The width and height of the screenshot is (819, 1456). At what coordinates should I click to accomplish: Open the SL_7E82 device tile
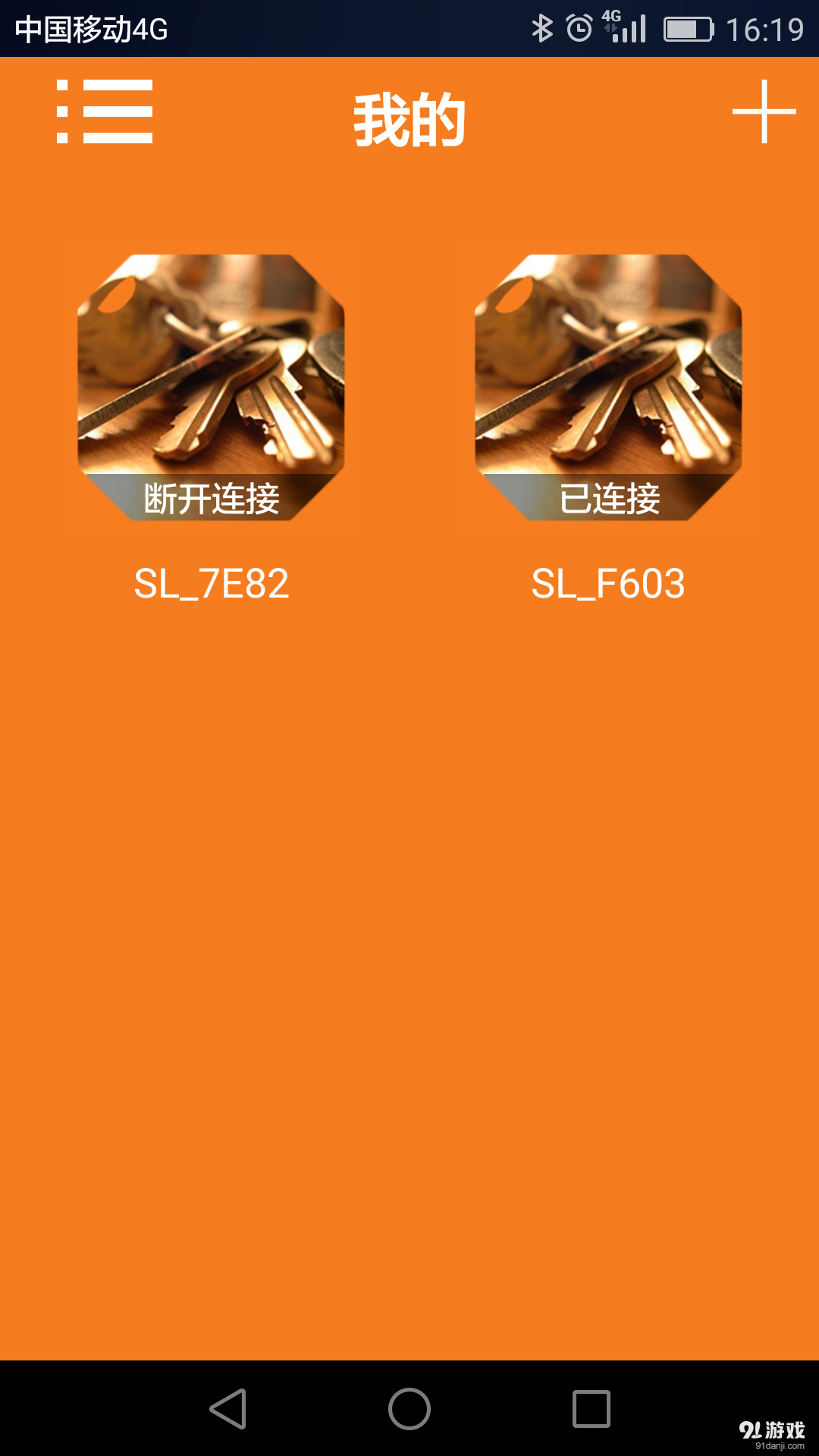(211, 388)
